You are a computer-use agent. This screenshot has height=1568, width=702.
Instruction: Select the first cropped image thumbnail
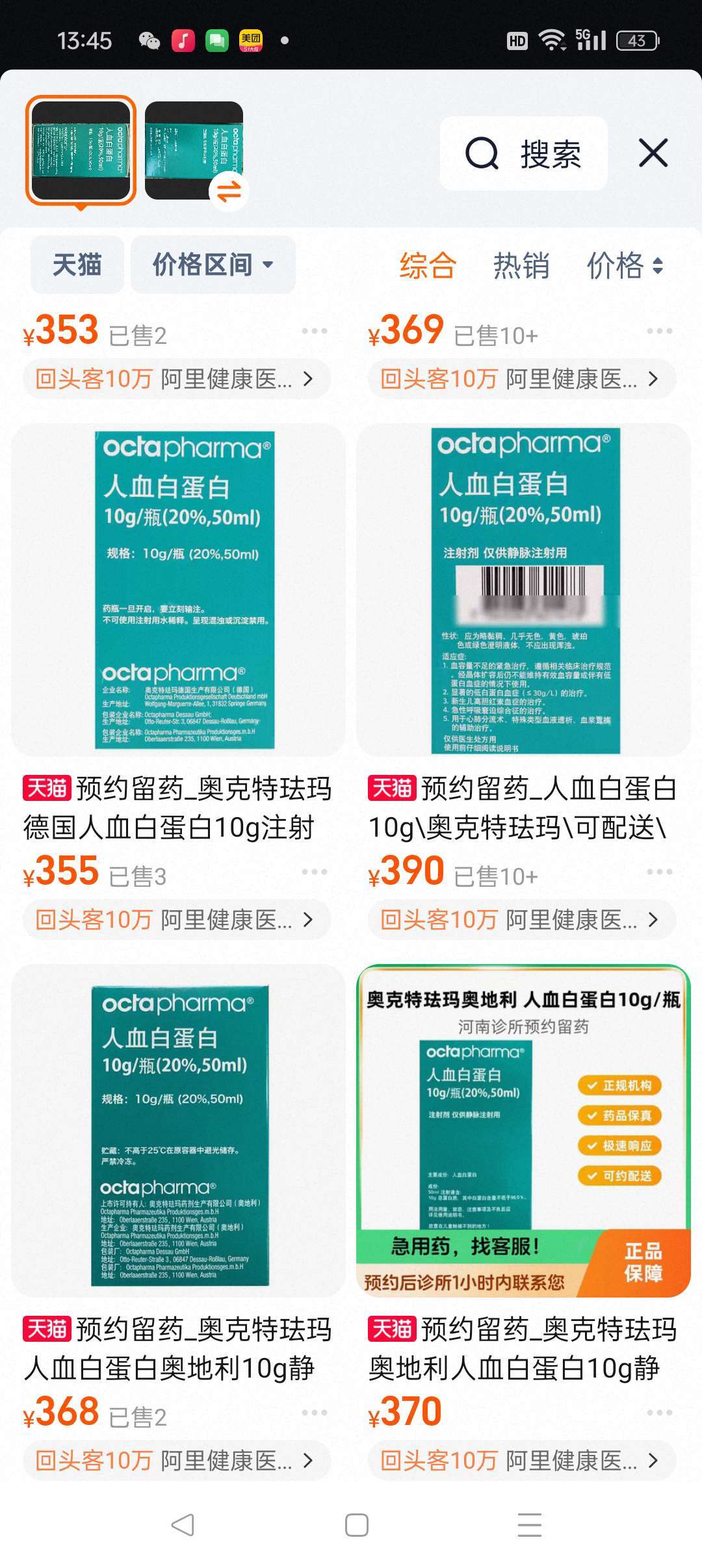[81, 150]
